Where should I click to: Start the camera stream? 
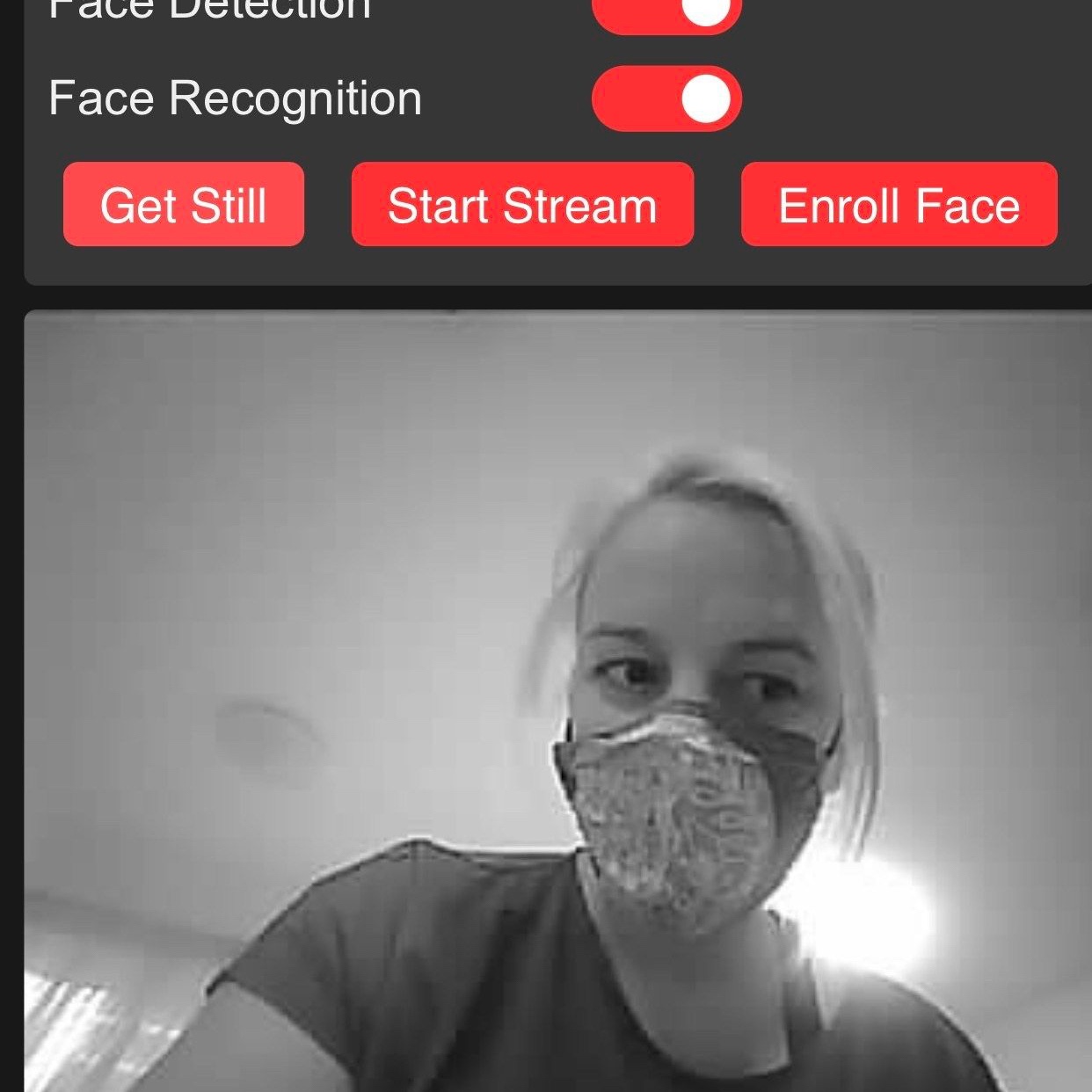point(522,205)
